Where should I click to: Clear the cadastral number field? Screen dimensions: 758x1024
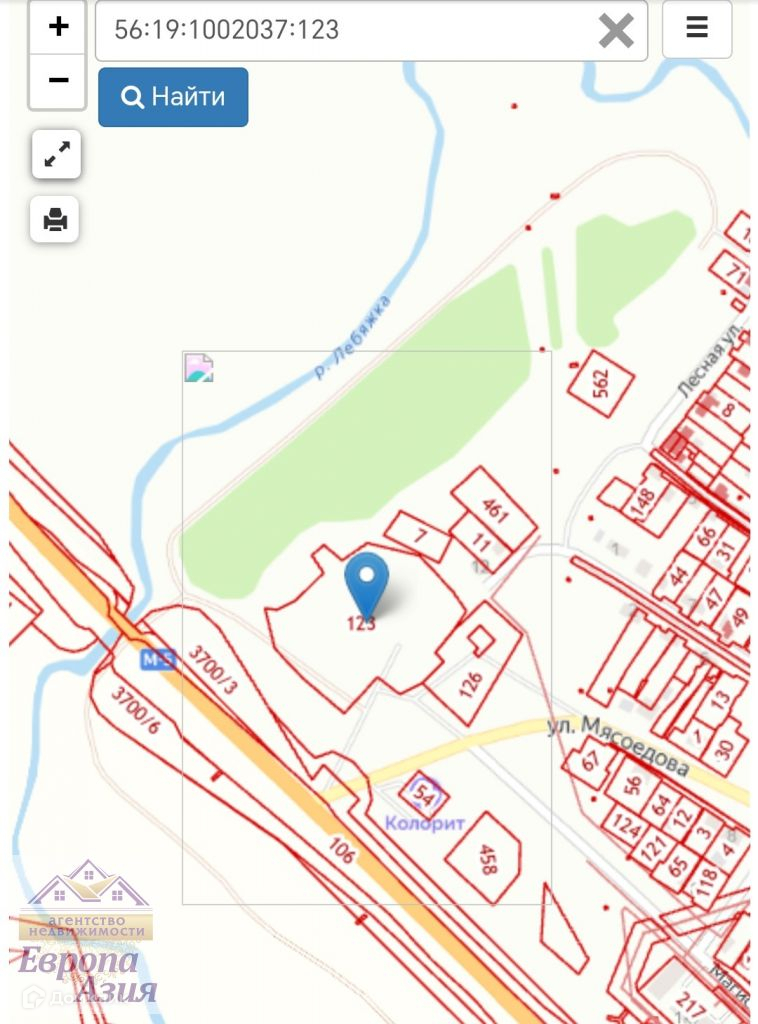coord(616,31)
